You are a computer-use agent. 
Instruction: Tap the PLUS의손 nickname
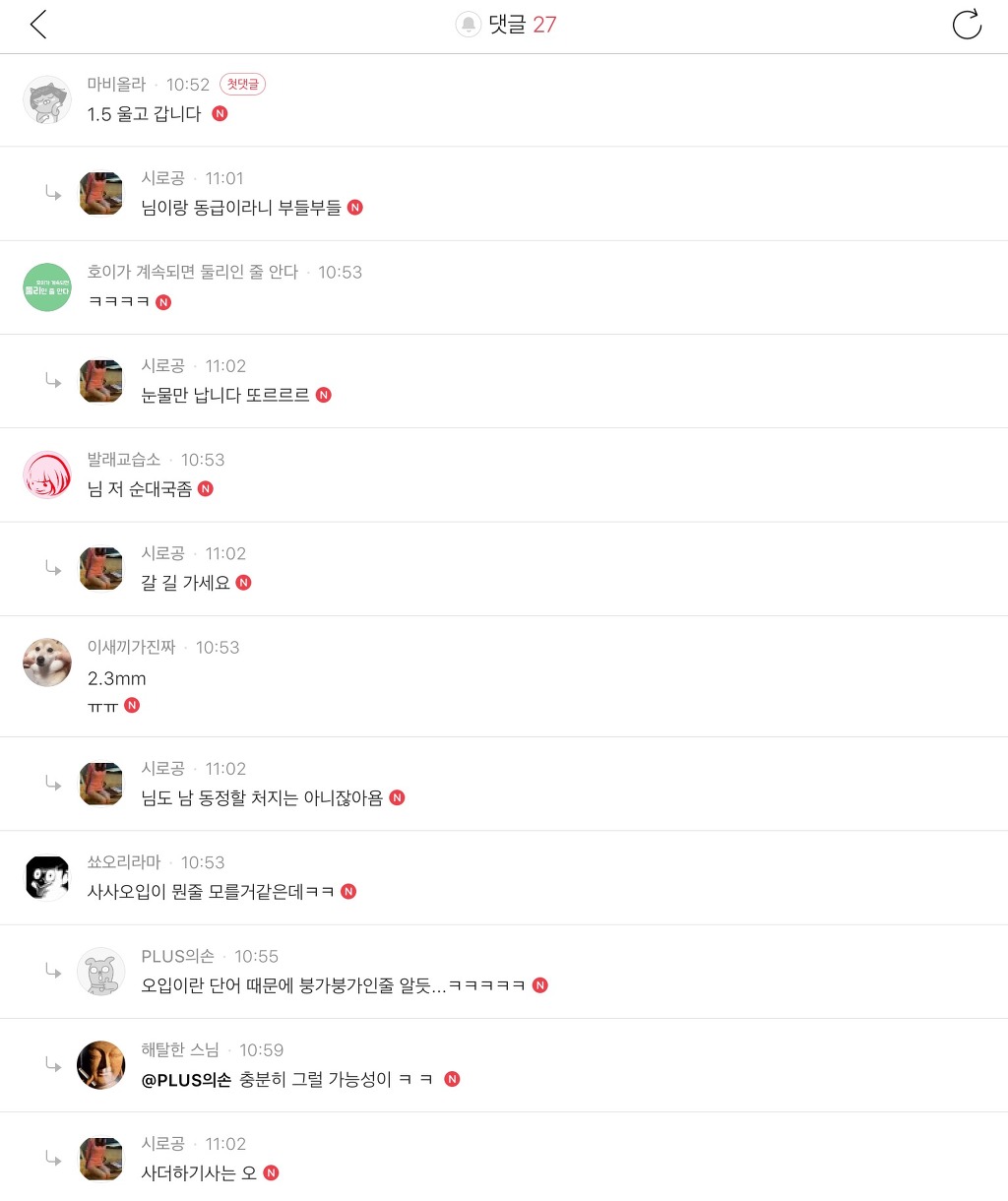pyautogui.click(x=177, y=956)
